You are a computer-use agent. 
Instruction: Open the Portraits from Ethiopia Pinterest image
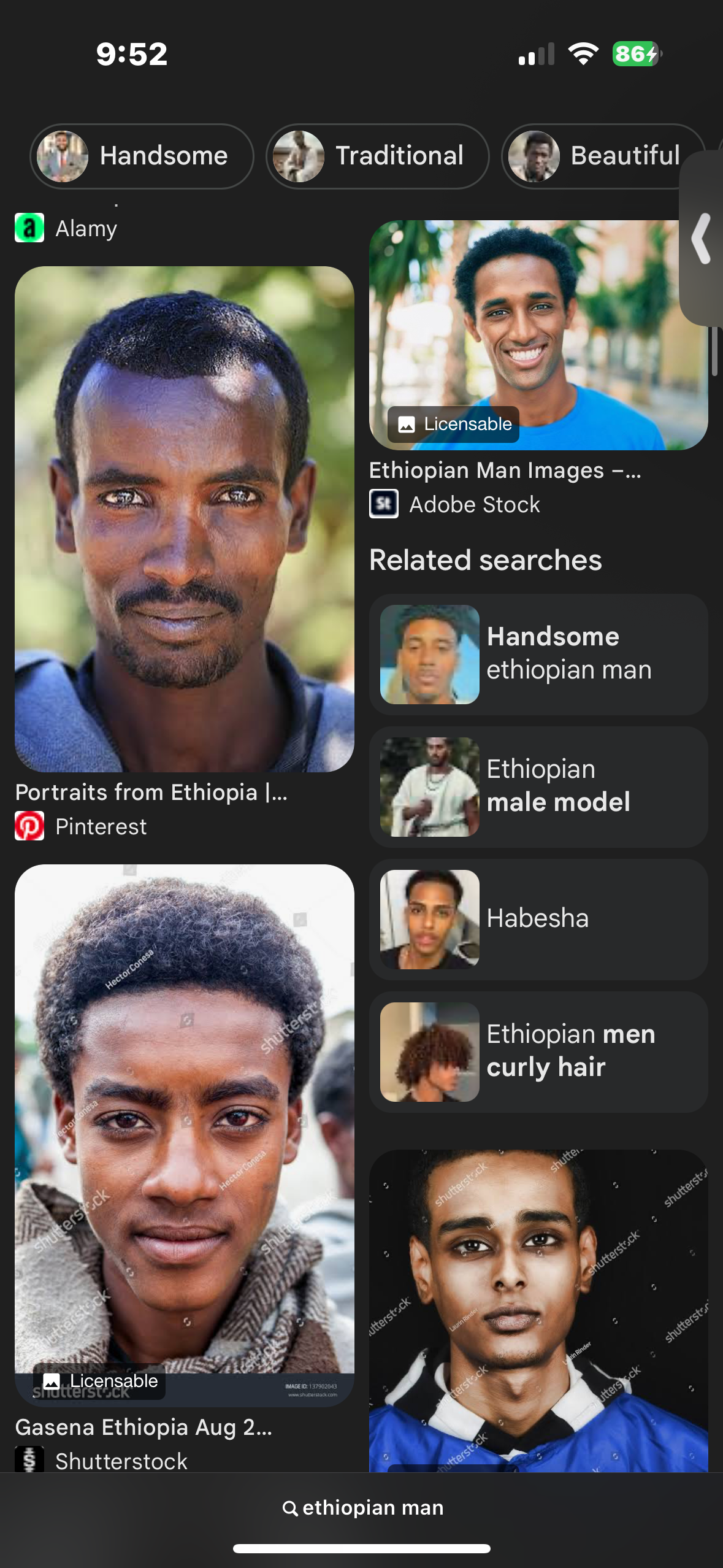pyautogui.click(x=184, y=518)
